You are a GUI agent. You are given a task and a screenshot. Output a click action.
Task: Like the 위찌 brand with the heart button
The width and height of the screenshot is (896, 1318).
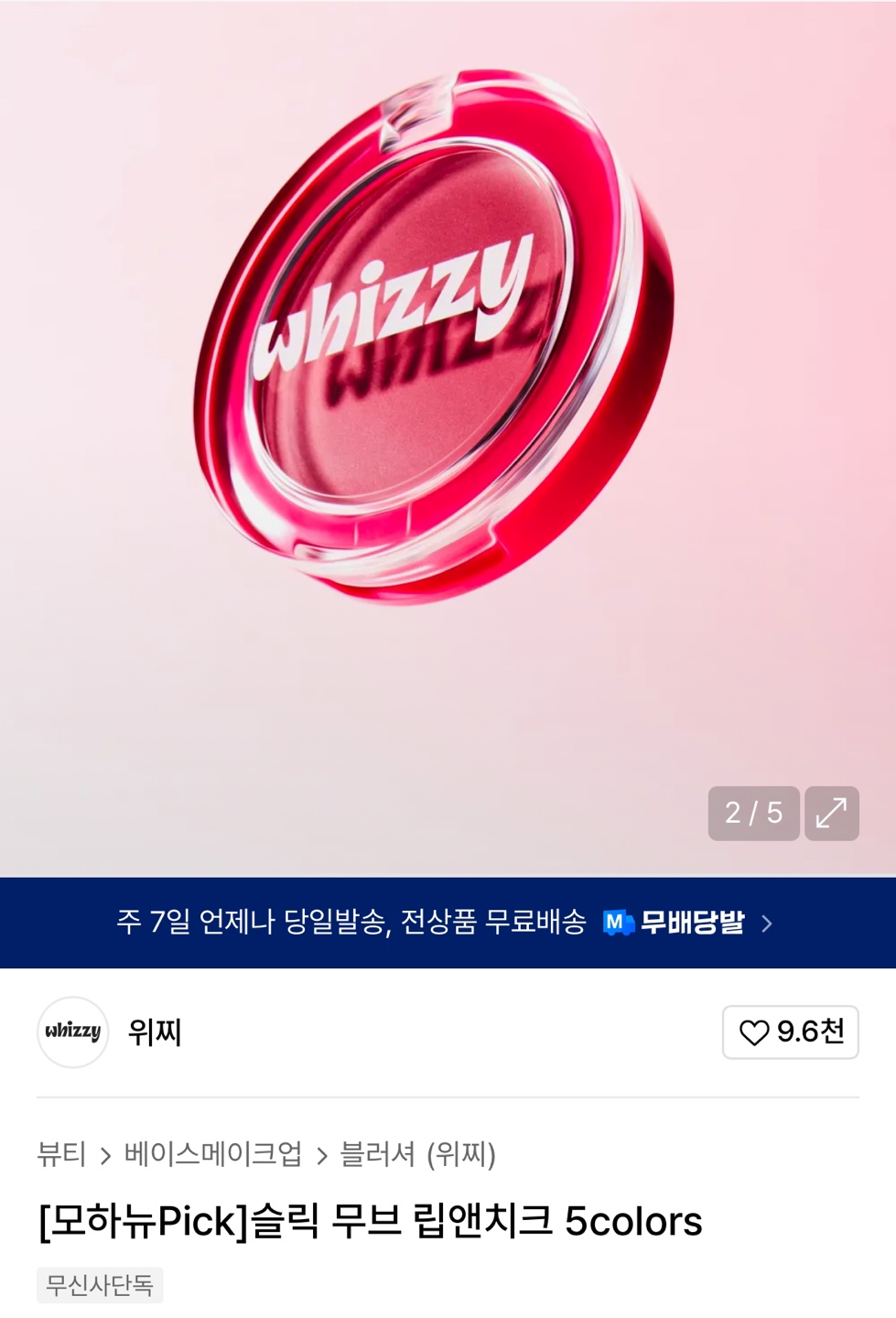[790, 1032]
